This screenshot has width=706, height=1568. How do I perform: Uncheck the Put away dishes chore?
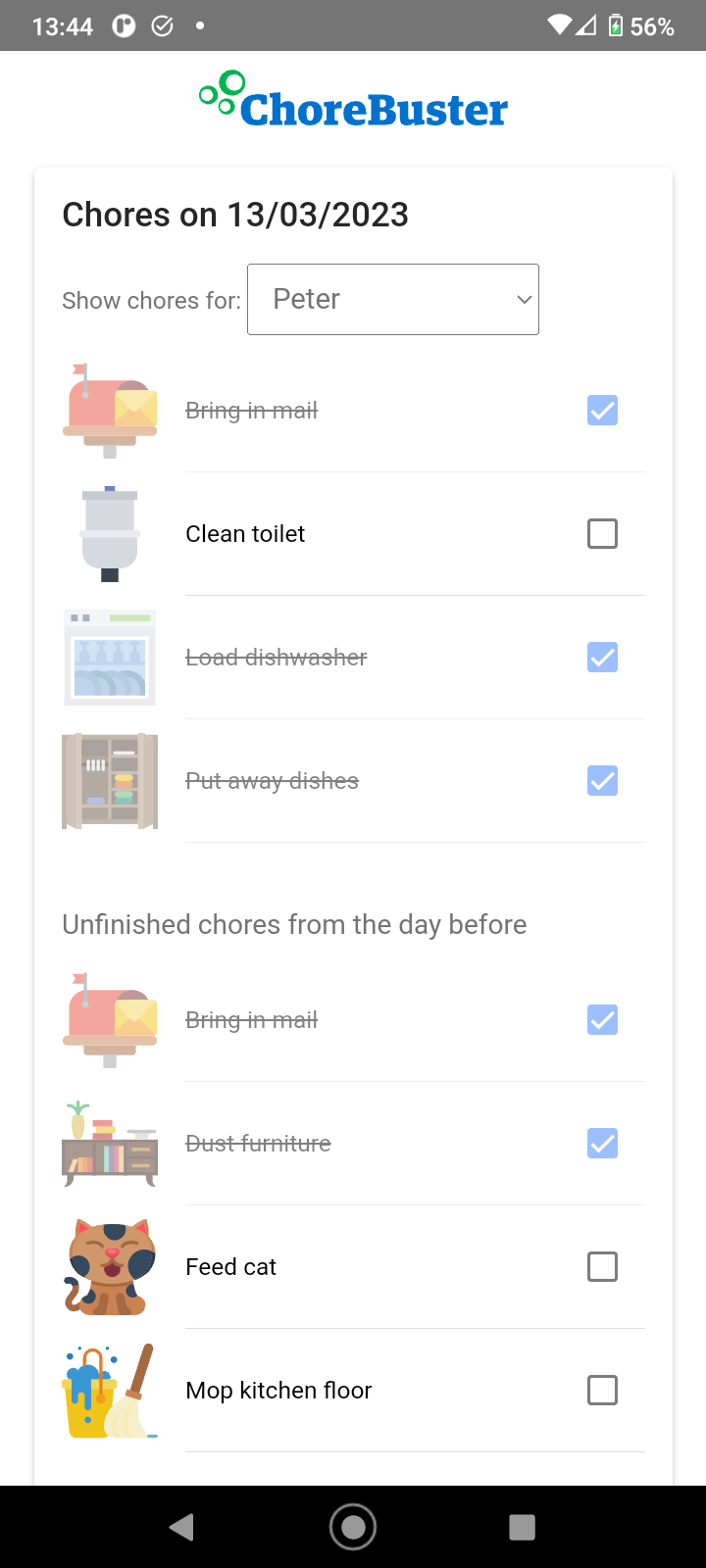pyautogui.click(x=602, y=781)
